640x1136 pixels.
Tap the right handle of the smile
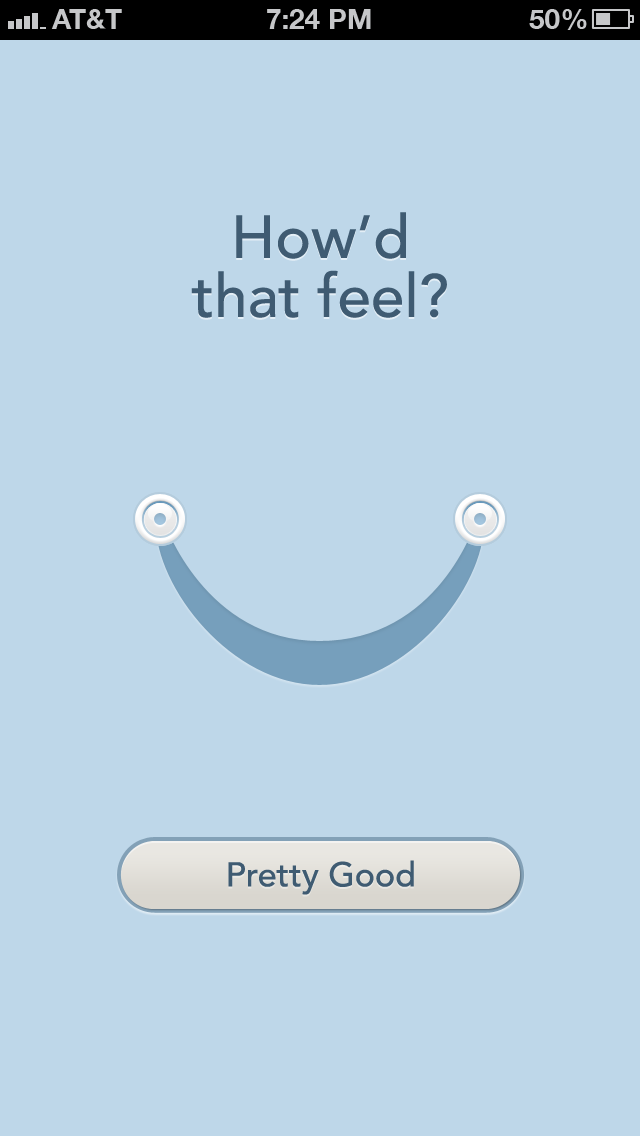point(480,519)
